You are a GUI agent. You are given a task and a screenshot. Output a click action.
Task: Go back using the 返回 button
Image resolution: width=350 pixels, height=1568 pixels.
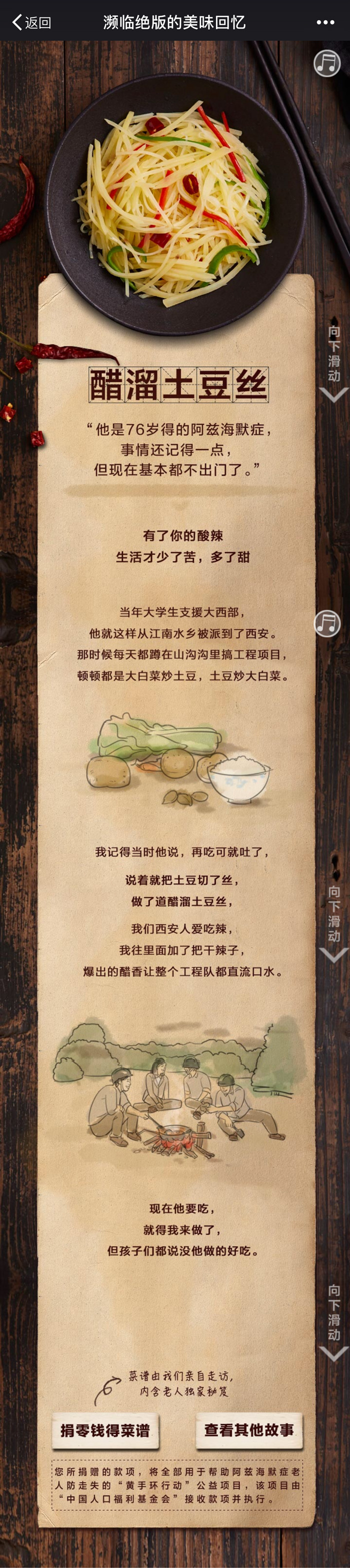click(31, 23)
